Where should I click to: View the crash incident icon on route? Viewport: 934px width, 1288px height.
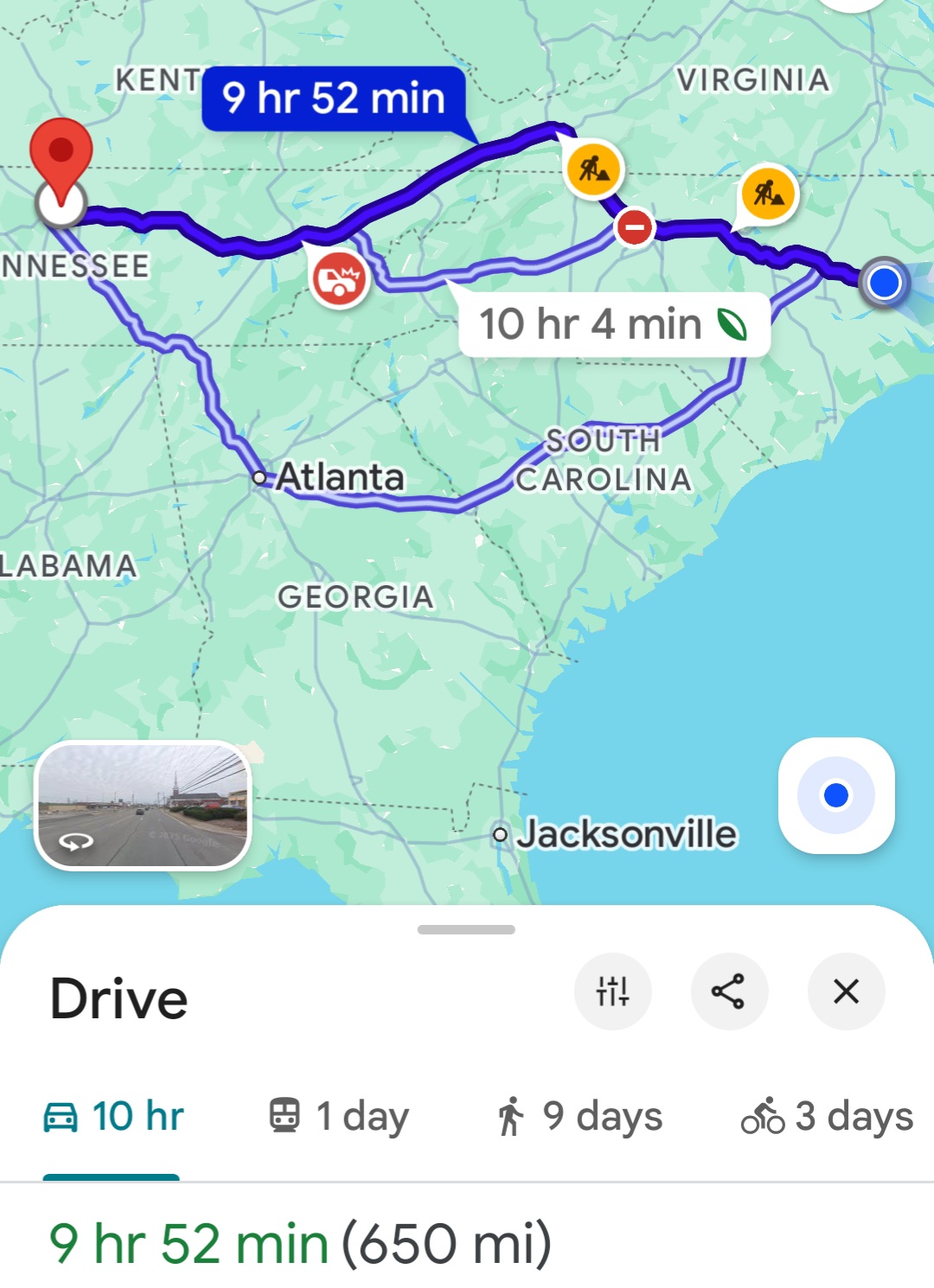(338, 279)
